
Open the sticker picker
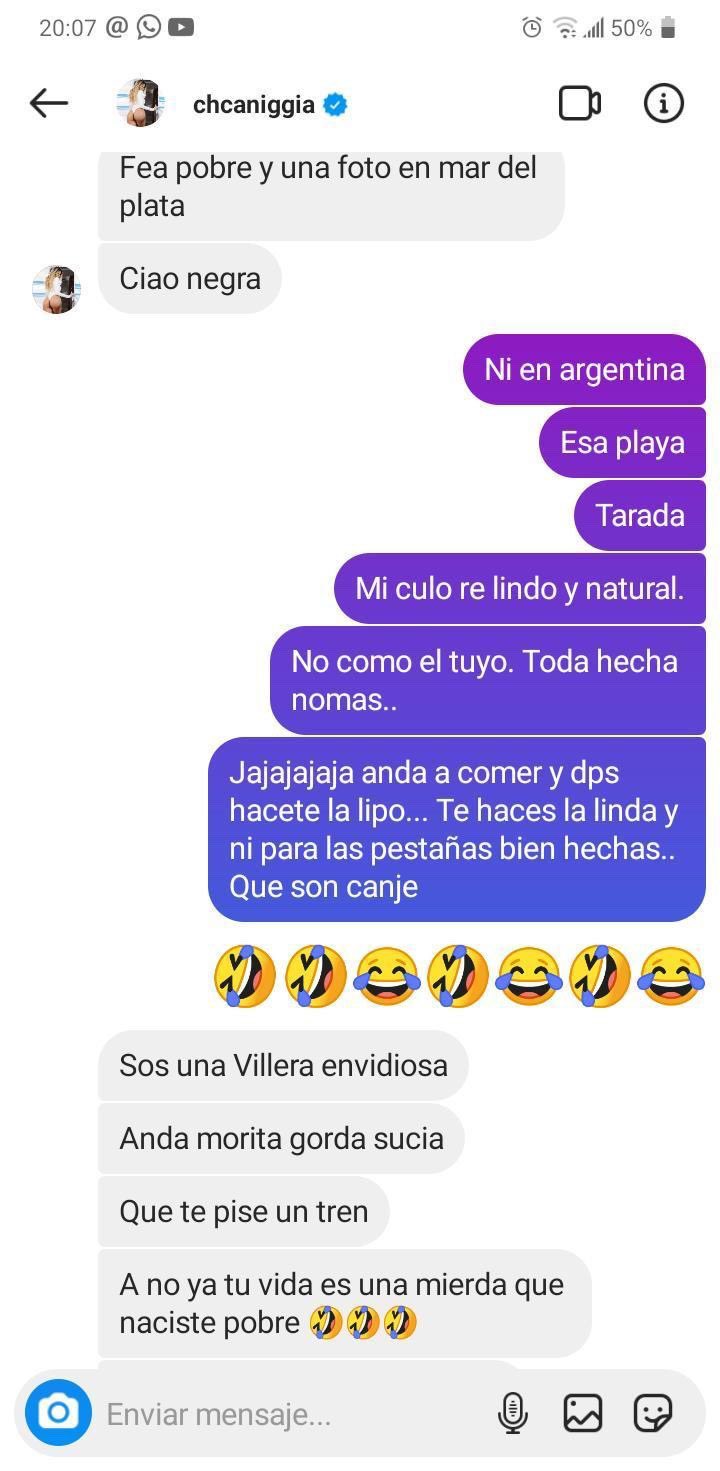coord(653,1413)
